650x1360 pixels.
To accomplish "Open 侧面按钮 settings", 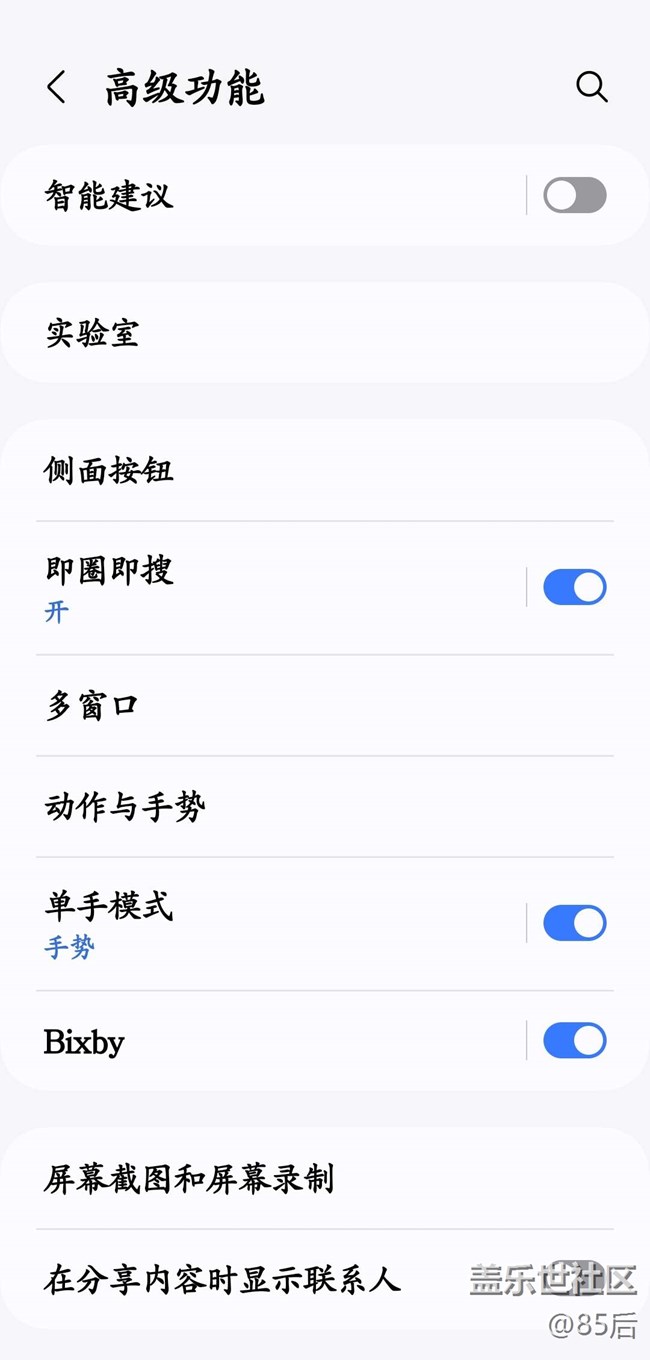I will click(300, 470).
